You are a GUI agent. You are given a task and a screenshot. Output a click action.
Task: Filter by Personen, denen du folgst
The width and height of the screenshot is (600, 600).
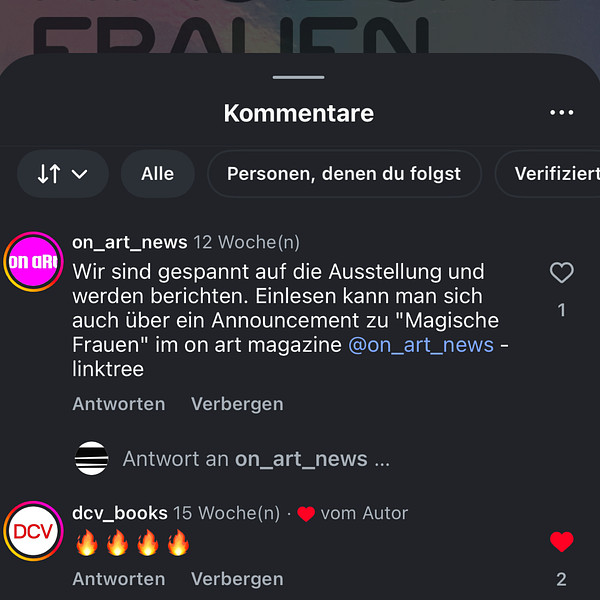coord(343,174)
